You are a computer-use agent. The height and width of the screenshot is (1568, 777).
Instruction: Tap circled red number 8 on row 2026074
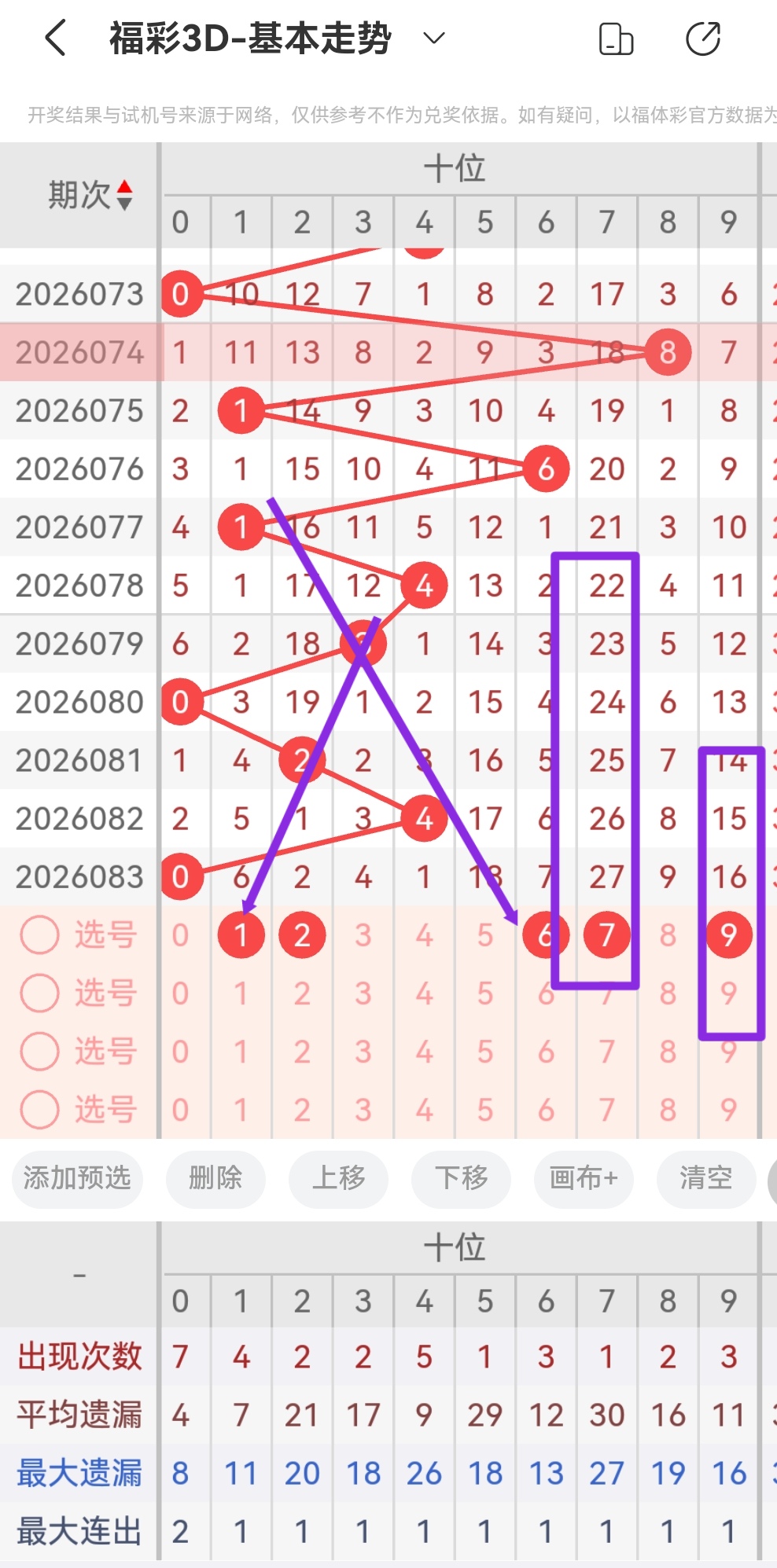[x=668, y=352]
